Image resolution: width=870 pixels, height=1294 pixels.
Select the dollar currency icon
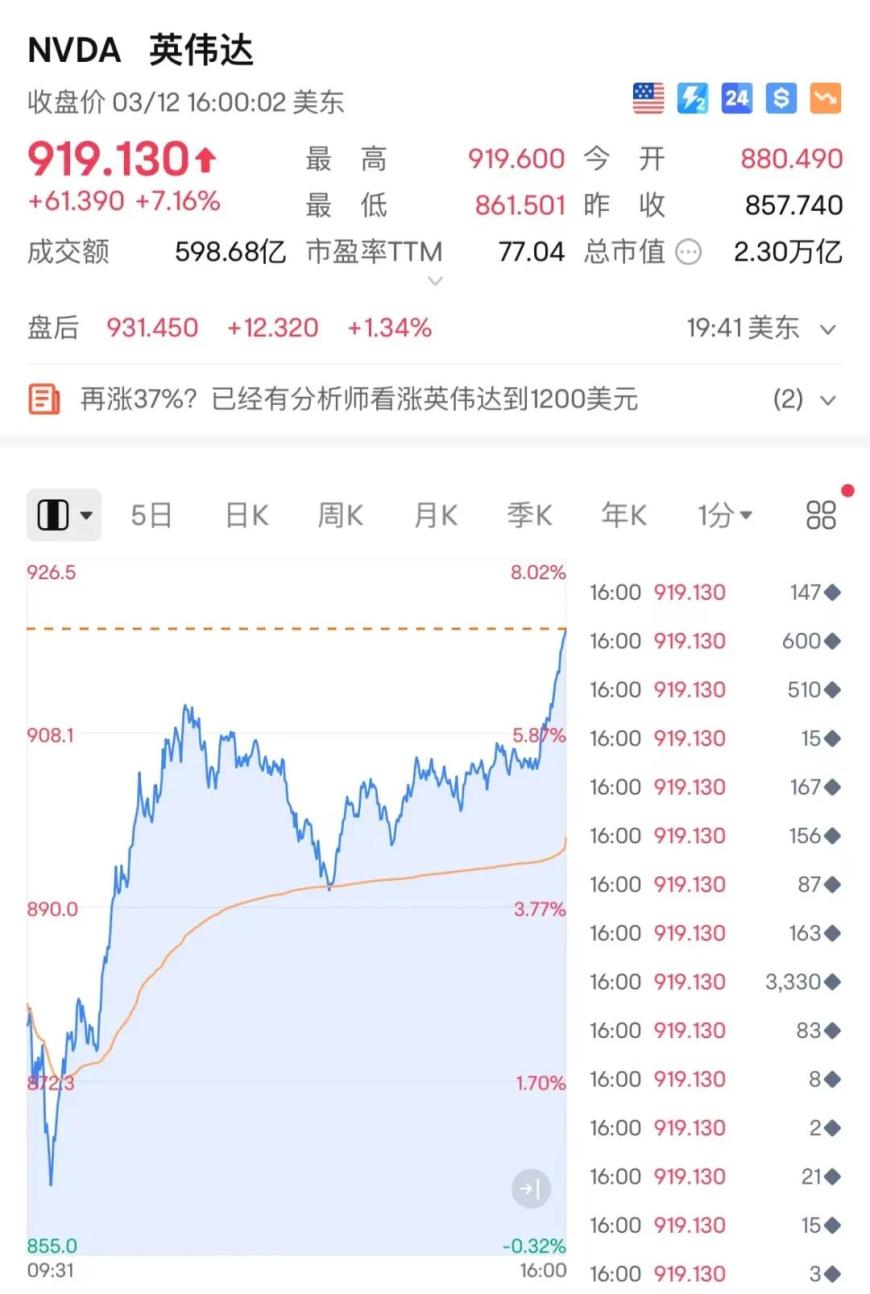tap(780, 96)
